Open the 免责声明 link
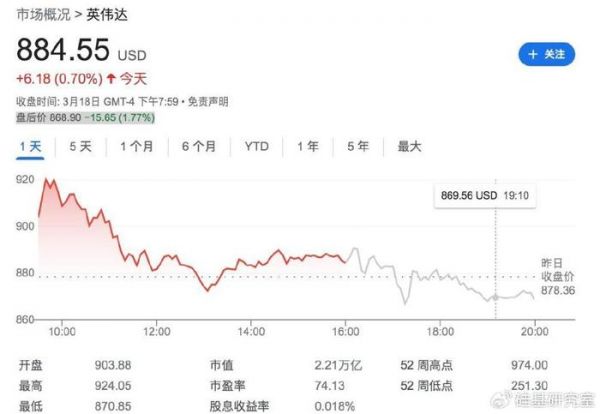The image size is (600, 414). pyautogui.click(x=210, y=102)
